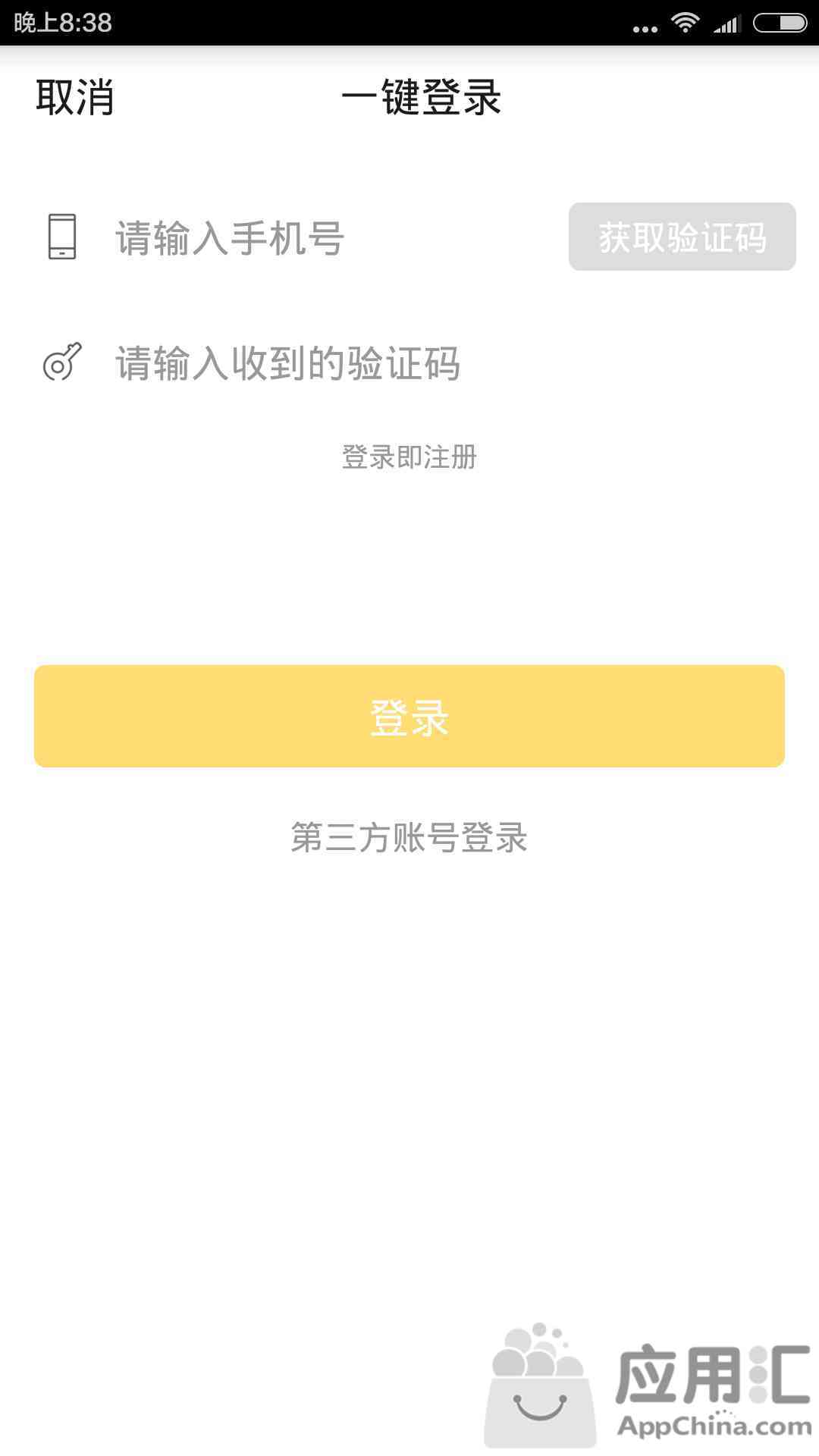Tap 取消 to cancel login
Screen dimensions: 819x1456
75,98
